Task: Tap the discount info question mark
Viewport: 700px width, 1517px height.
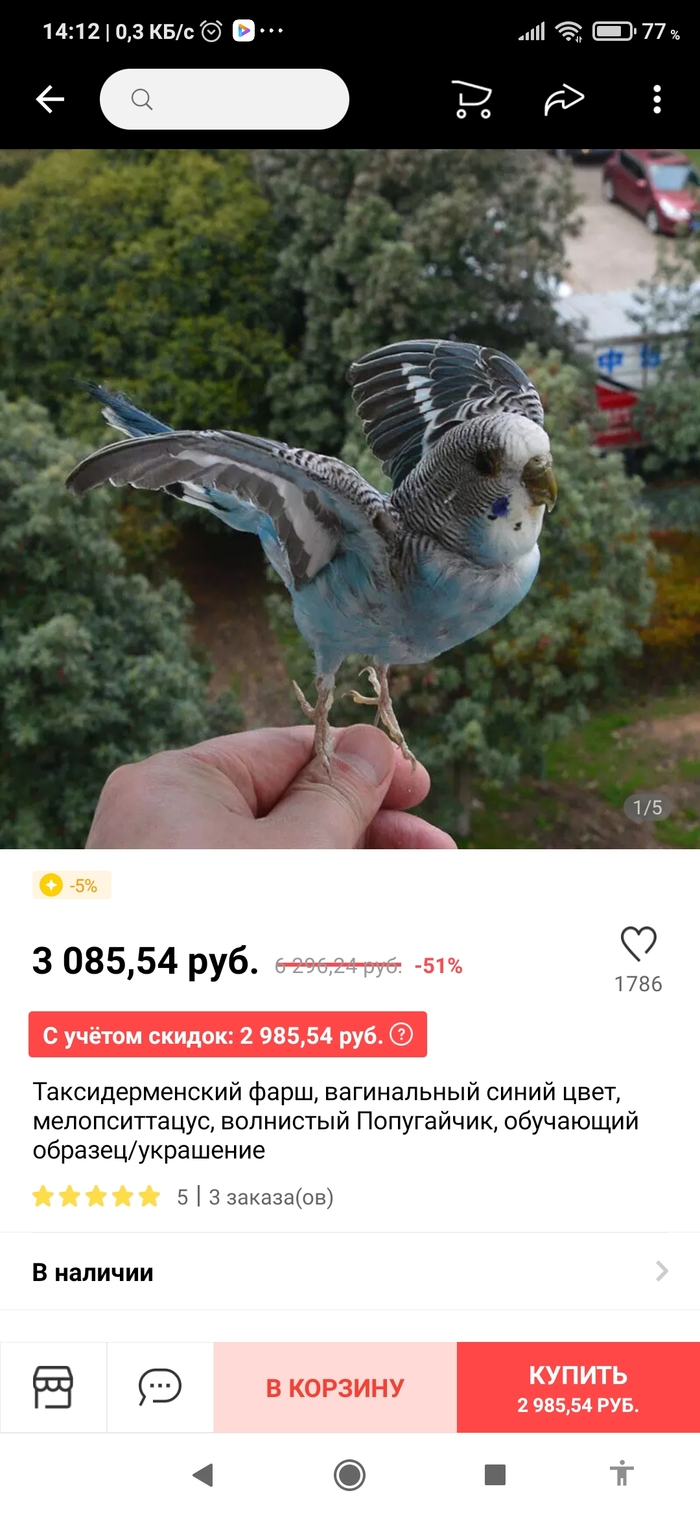Action: pos(401,1034)
